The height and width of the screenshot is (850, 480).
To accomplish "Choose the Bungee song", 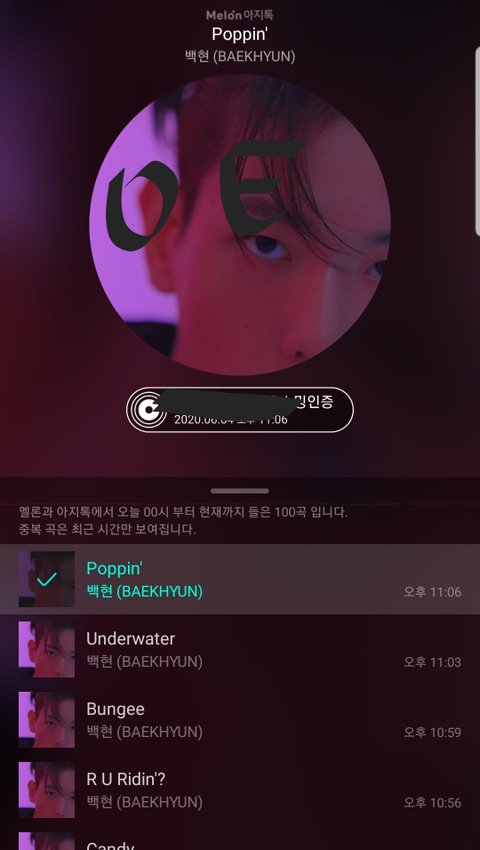I will [240, 720].
